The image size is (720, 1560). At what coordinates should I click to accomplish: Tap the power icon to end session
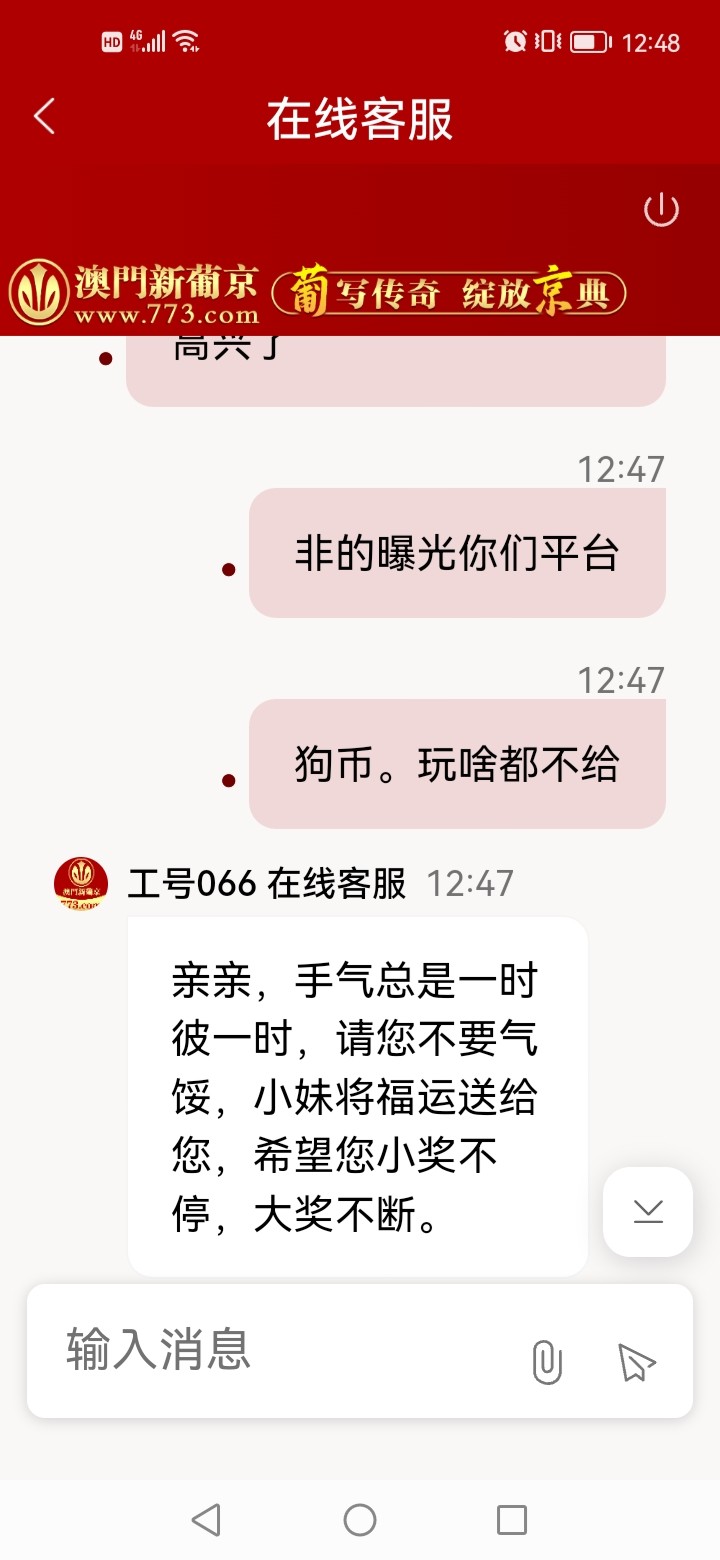click(x=661, y=210)
